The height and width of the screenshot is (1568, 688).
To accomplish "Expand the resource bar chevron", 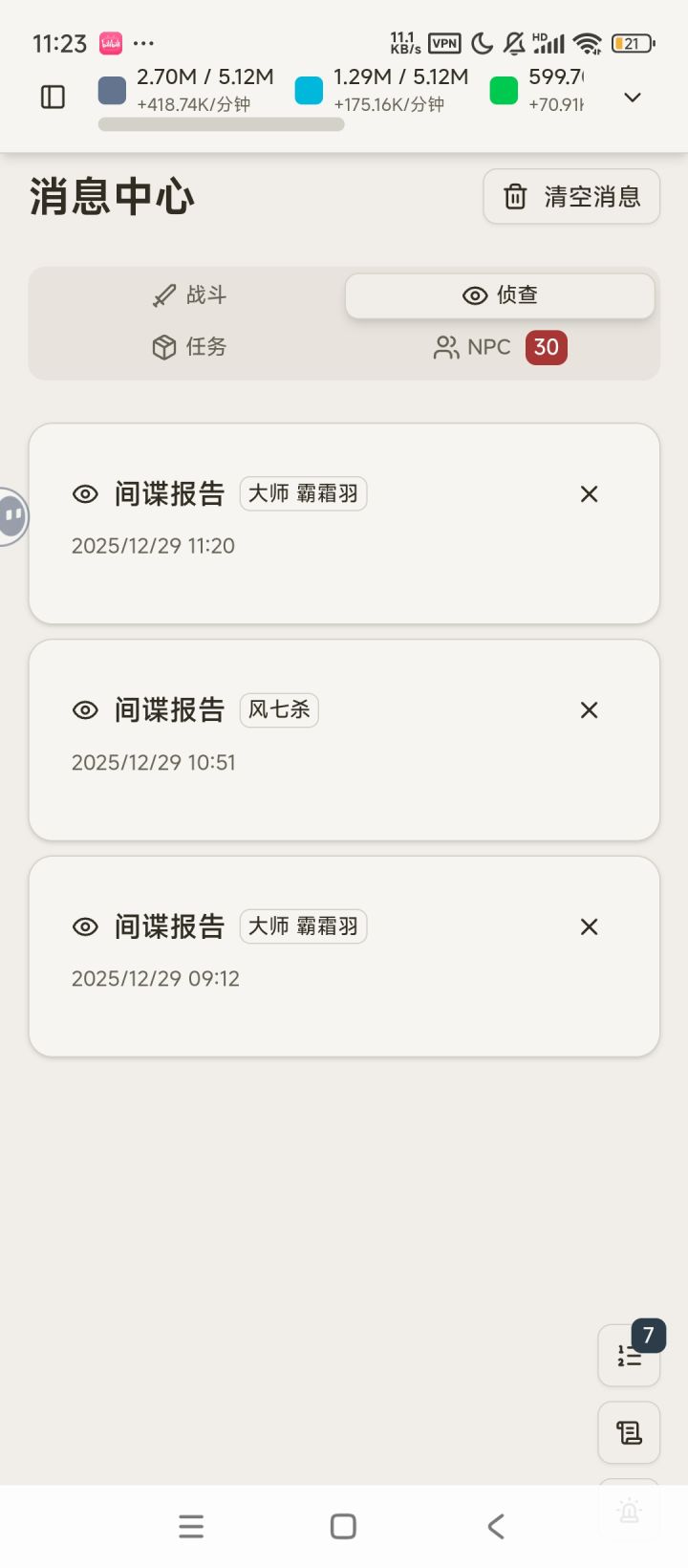I will click(x=633, y=97).
